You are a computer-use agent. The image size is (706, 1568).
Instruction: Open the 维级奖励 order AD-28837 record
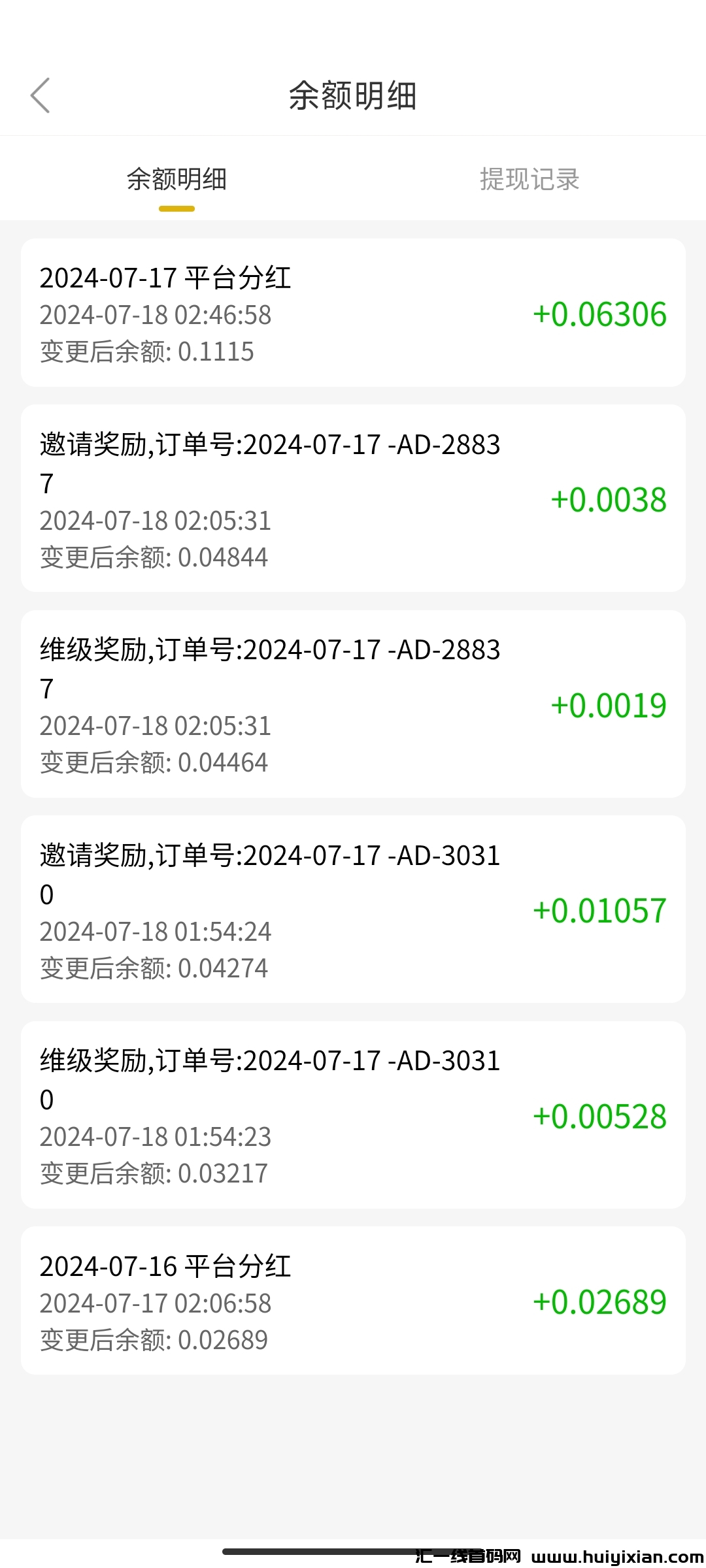(353, 706)
